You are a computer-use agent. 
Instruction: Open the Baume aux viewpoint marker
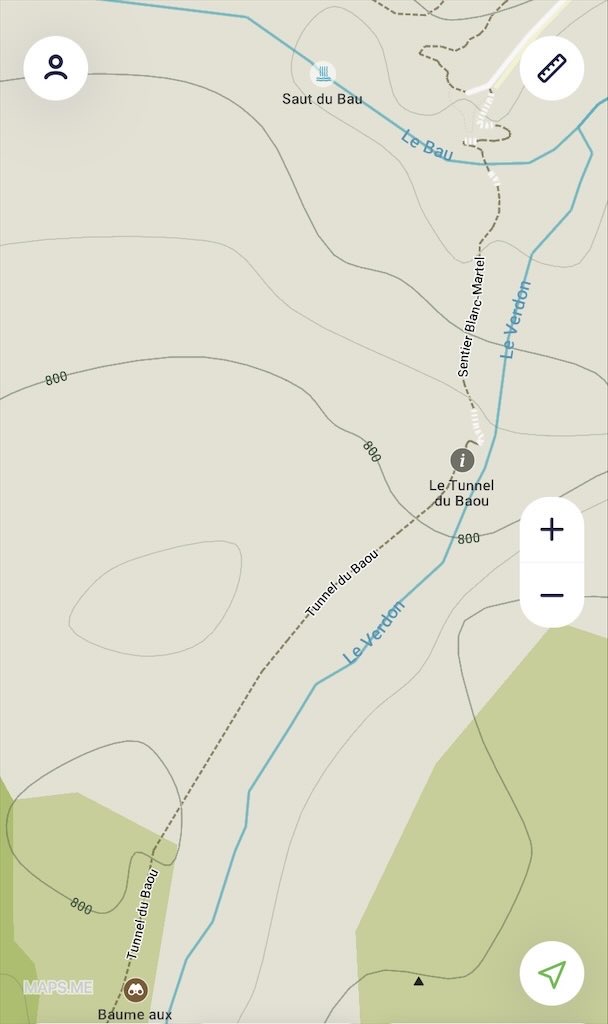tap(136, 990)
